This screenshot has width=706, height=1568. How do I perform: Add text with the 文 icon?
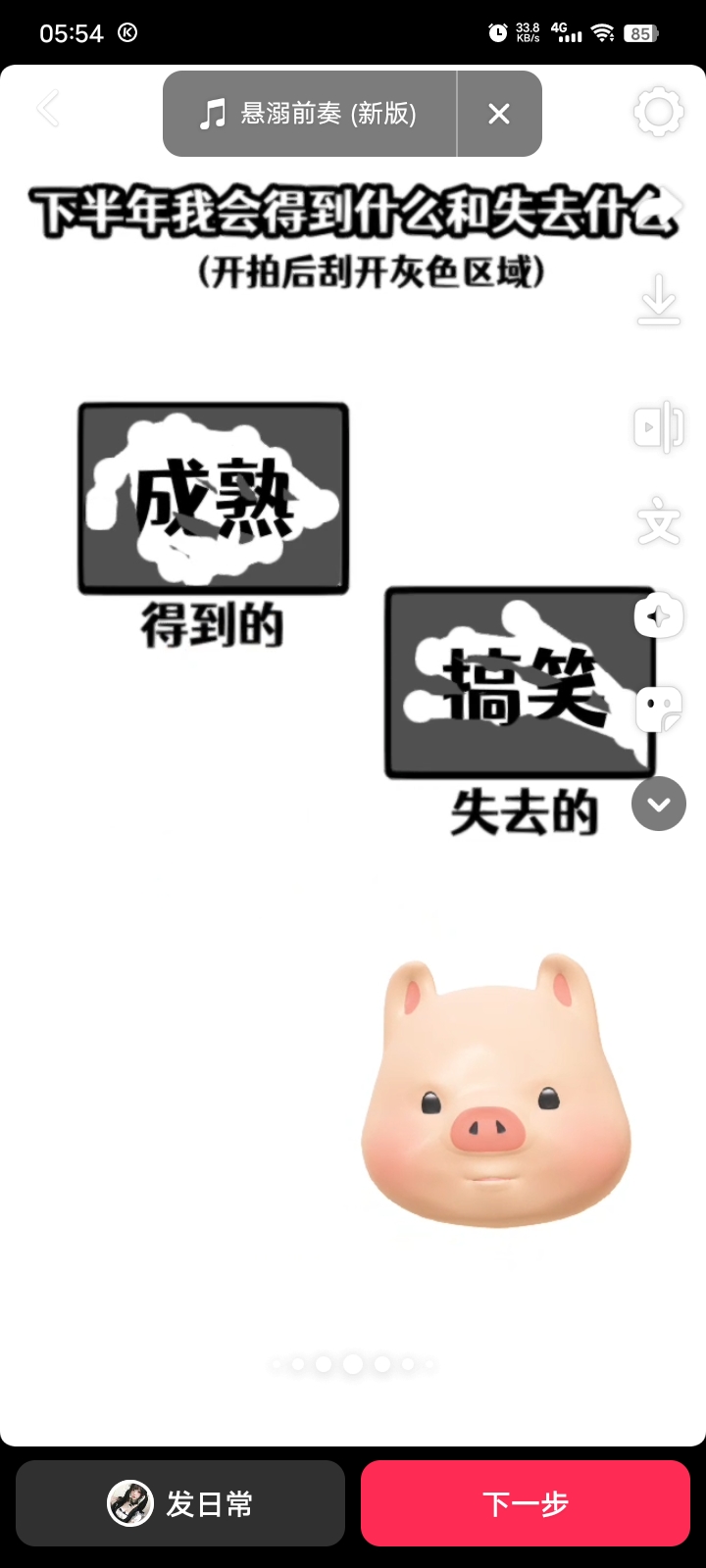[x=659, y=521]
